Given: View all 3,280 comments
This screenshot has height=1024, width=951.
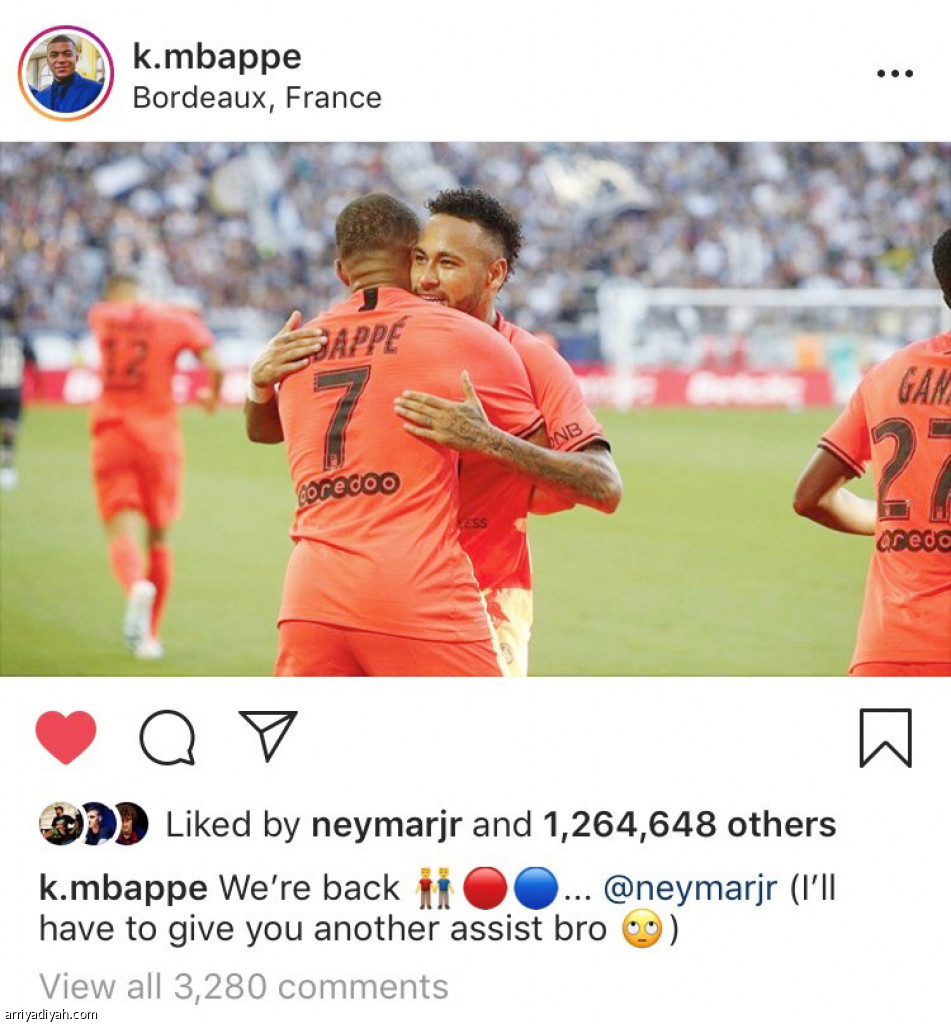Looking at the screenshot, I should tap(243, 986).
